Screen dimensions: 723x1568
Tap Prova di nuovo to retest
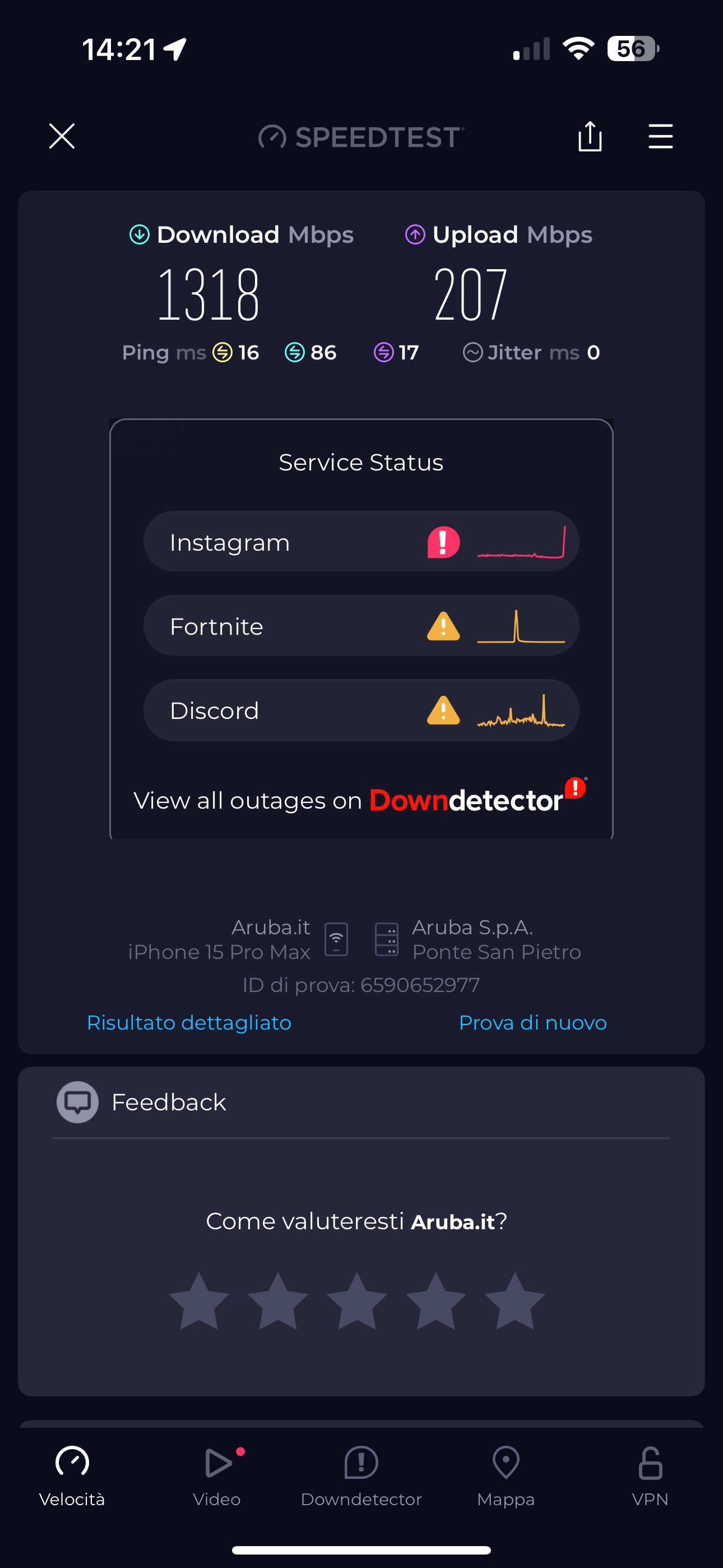[532, 1022]
